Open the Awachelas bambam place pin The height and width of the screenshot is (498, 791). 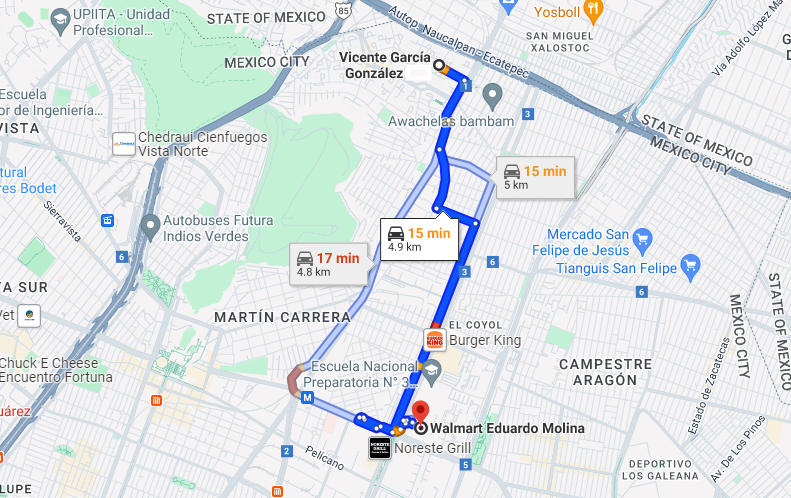492,97
